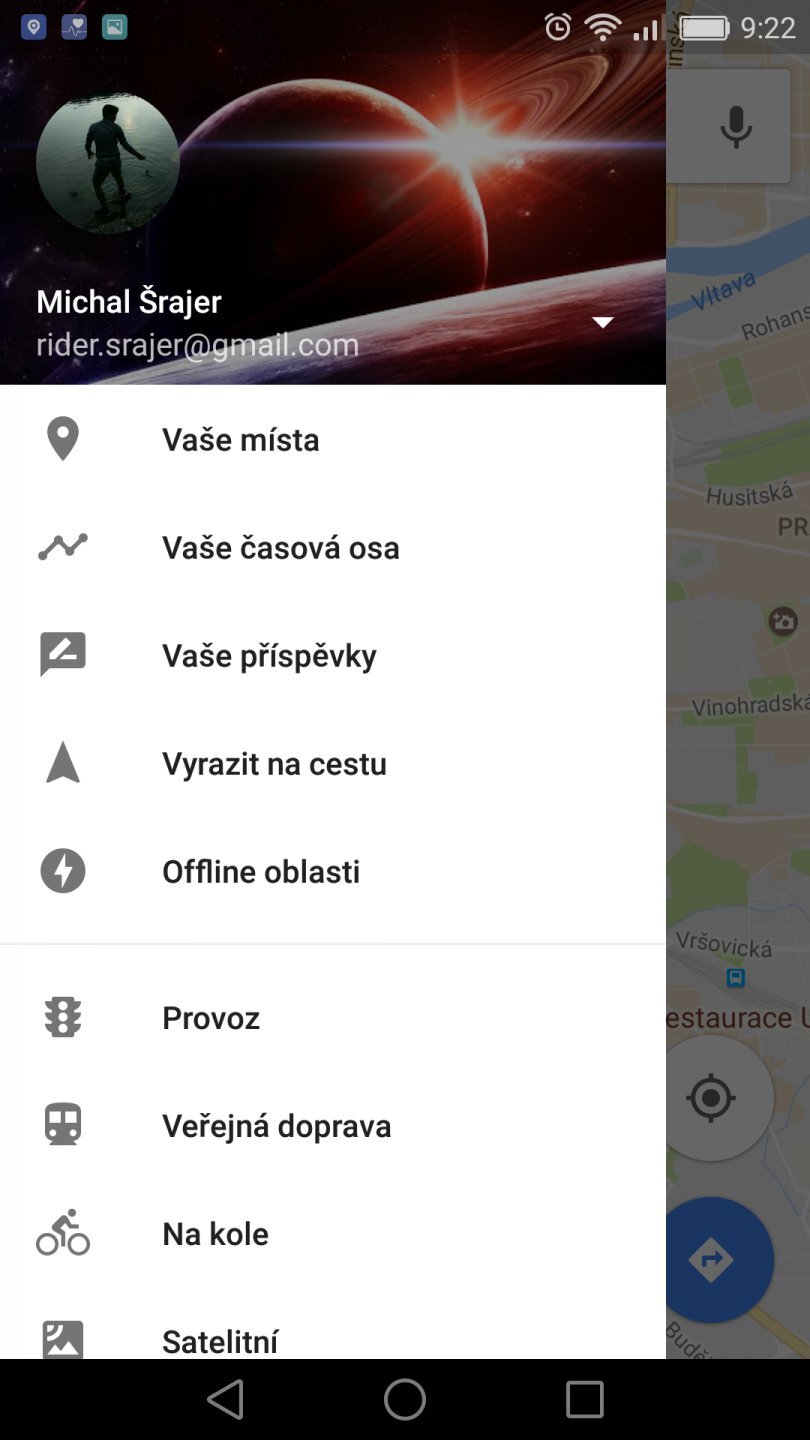Tap the my location crosshair button

(x=710, y=1097)
